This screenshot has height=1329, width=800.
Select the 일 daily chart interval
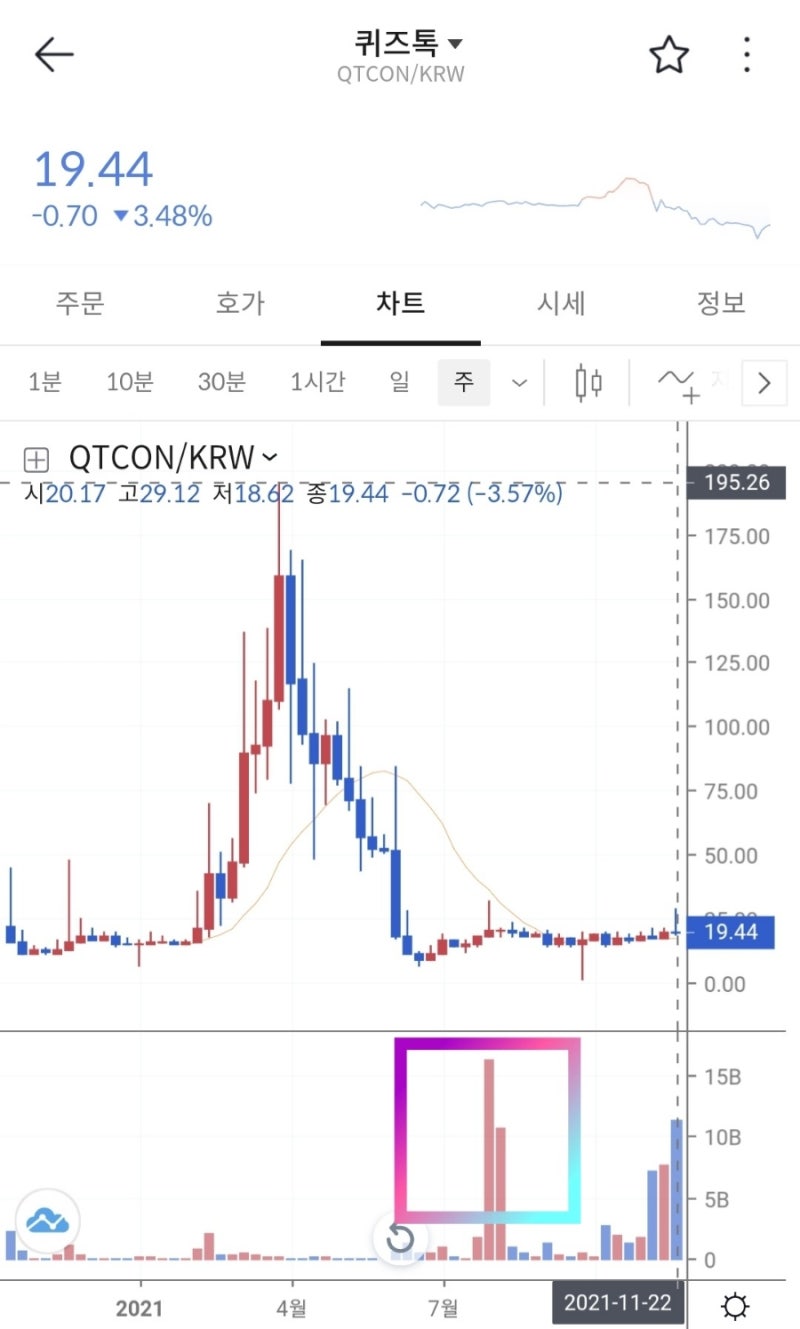coord(400,382)
